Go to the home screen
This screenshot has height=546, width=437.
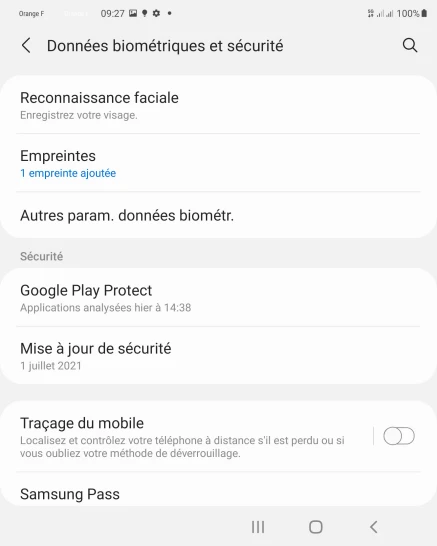(316, 527)
